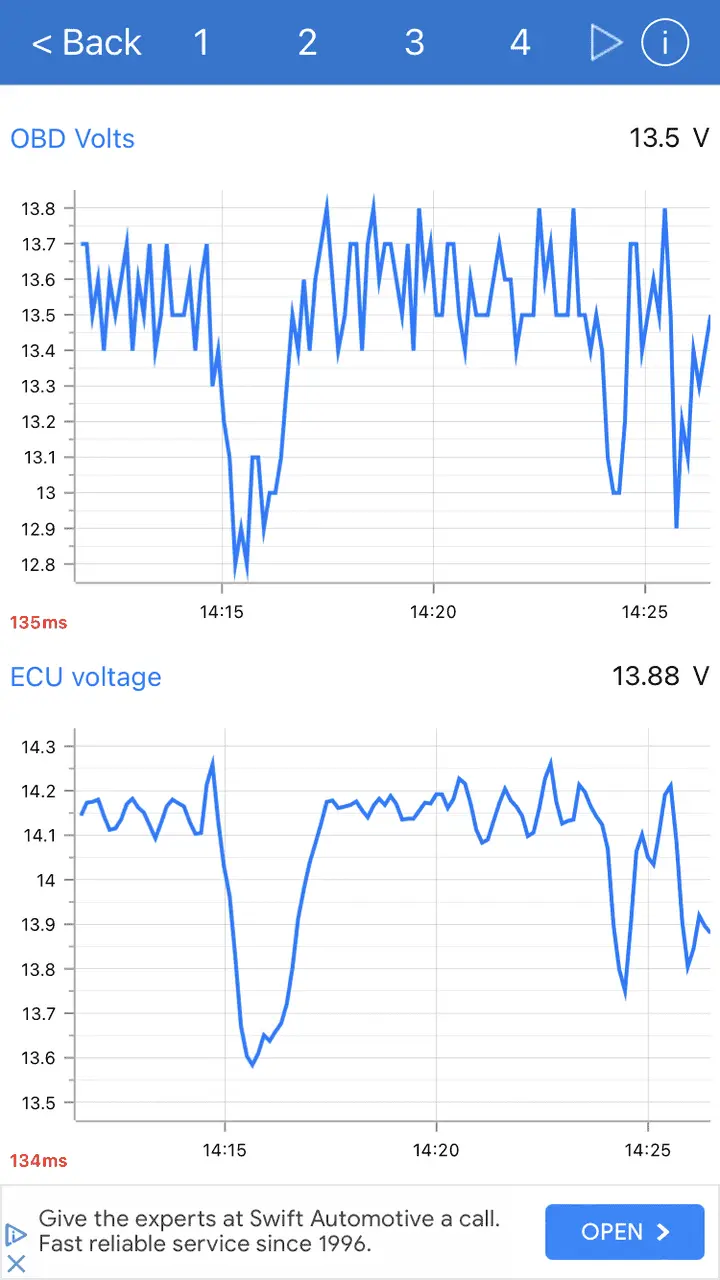Screen dimensions: 720x1280
Task: Click the 135ms sample rate label
Action: [x=38, y=622]
